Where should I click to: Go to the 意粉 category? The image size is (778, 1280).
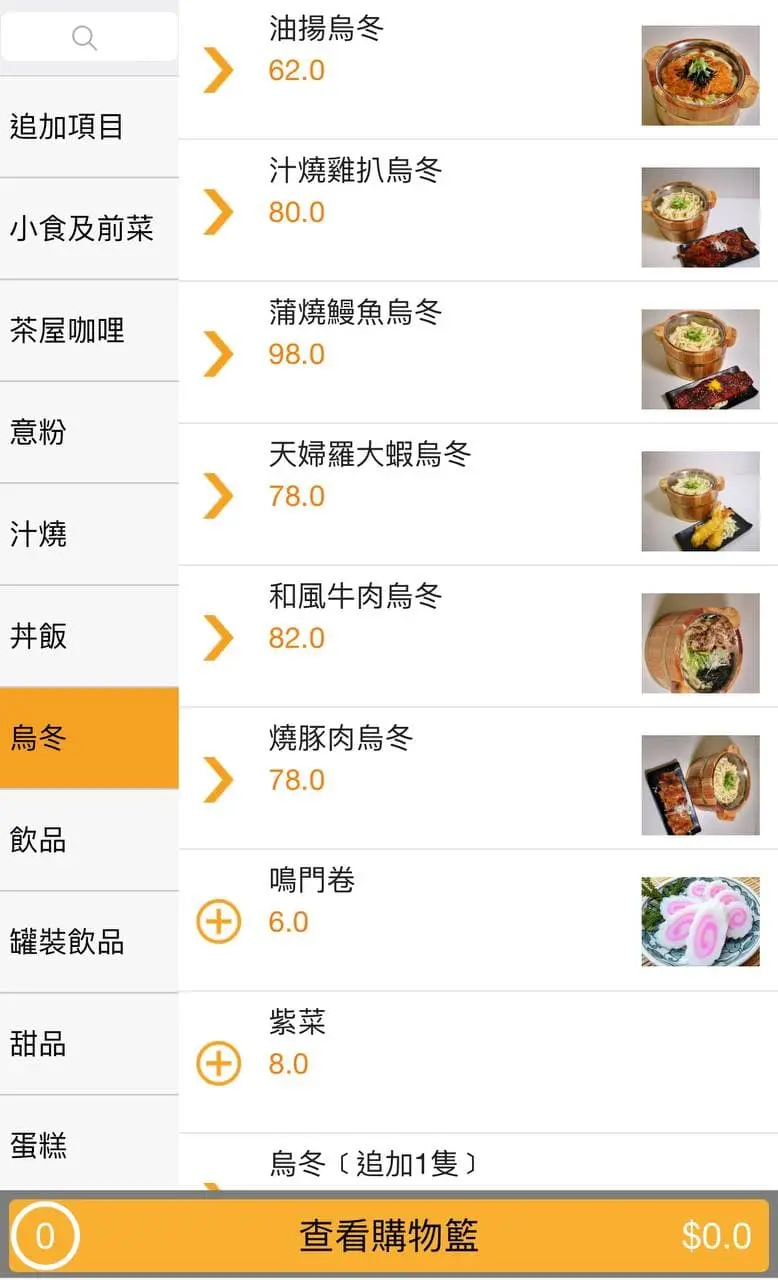coord(88,433)
